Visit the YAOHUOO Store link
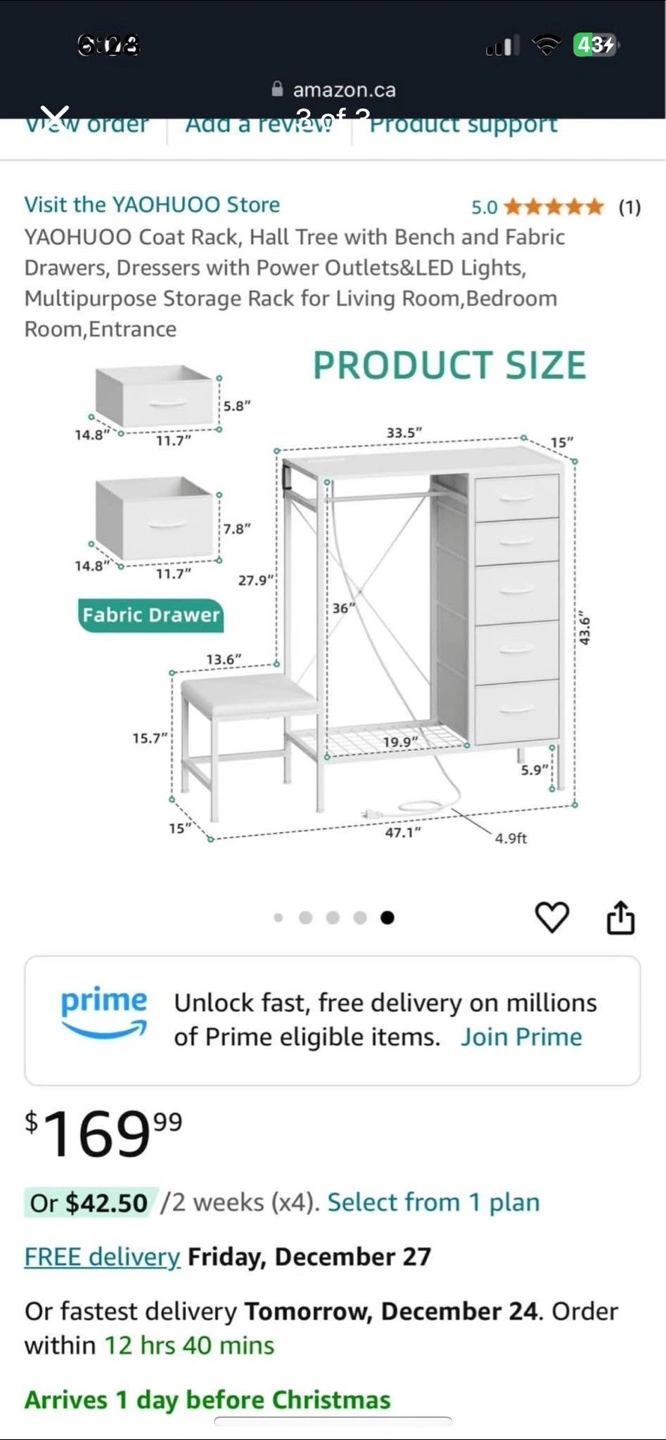The width and height of the screenshot is (666, 1440). tap(152, 205)
